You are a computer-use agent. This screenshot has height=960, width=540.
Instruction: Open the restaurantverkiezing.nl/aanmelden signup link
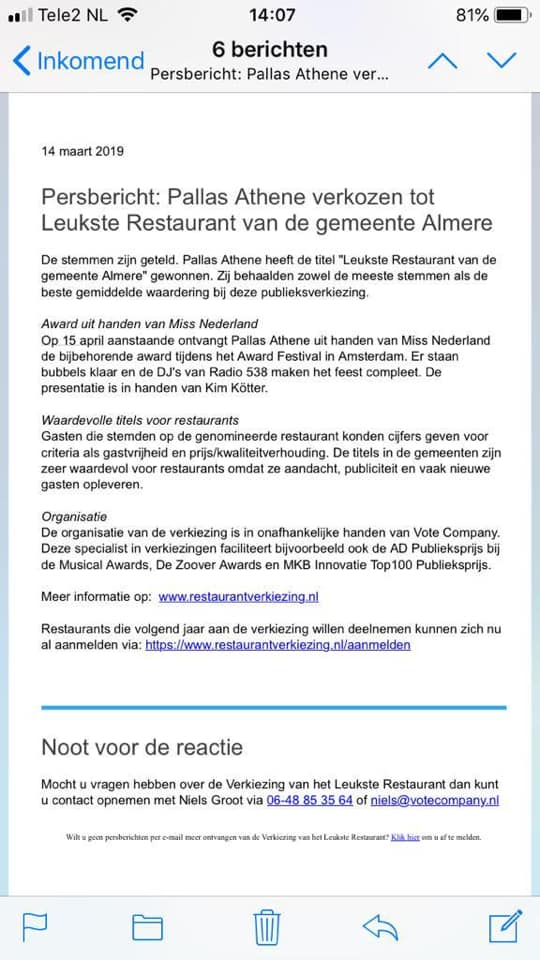277,645
